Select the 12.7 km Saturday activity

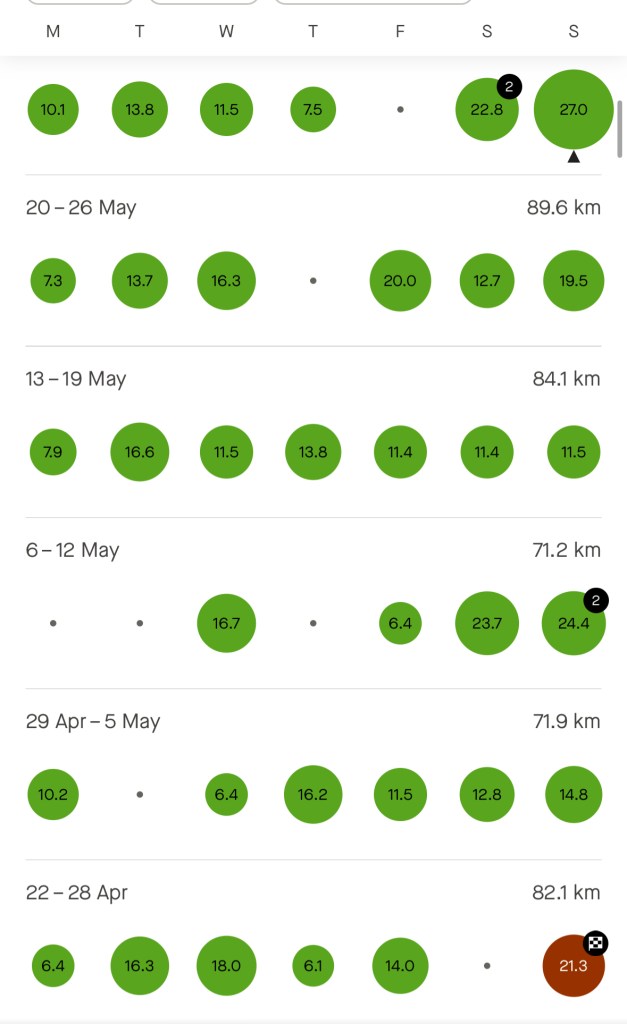point(486,281)
